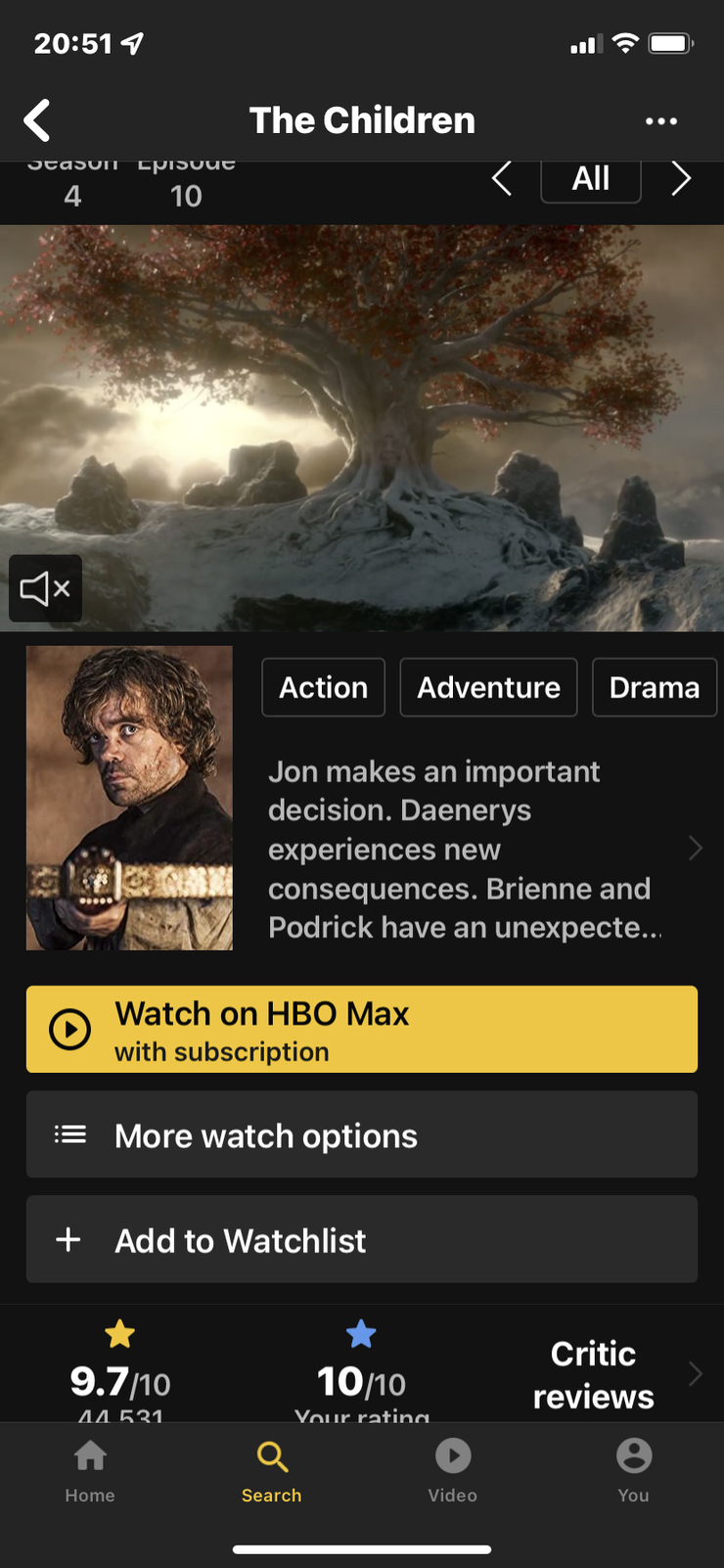
Task: Open More watch options
Action: (361, 1134)
